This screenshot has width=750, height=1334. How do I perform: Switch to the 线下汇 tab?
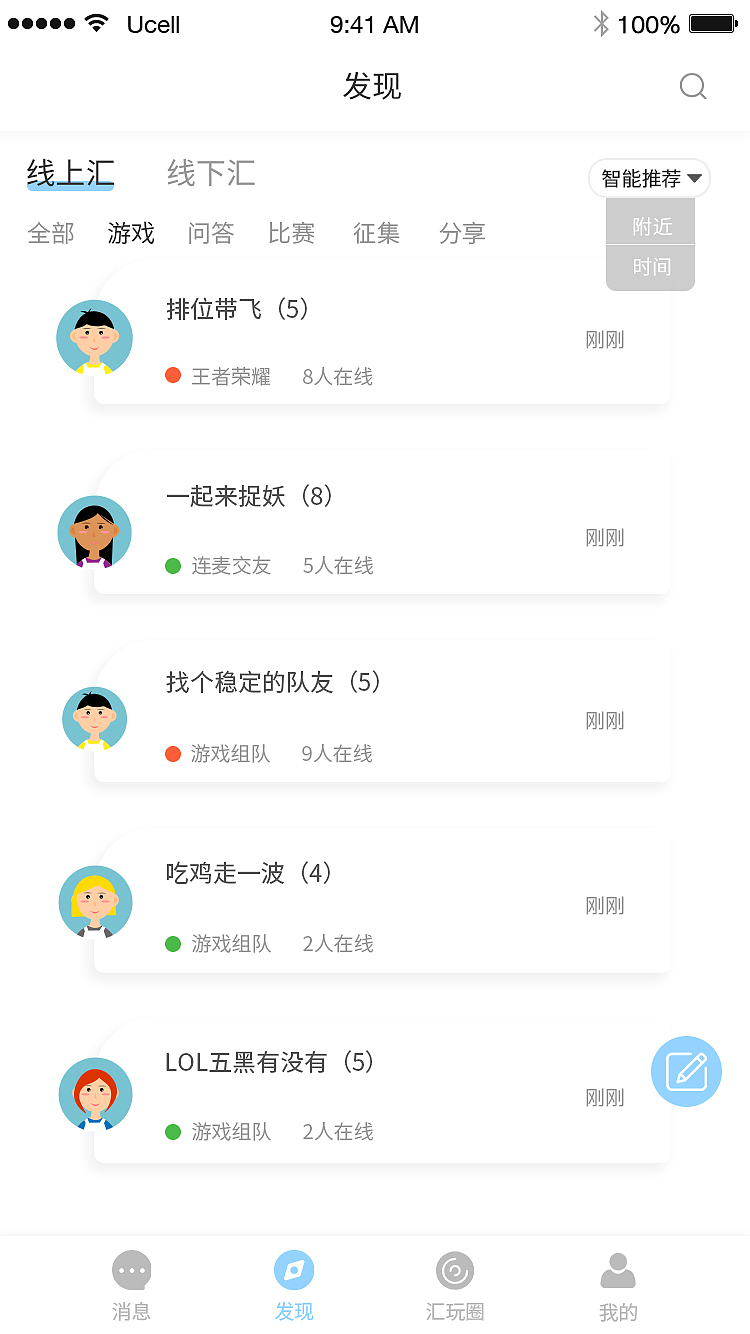[212, 172]
